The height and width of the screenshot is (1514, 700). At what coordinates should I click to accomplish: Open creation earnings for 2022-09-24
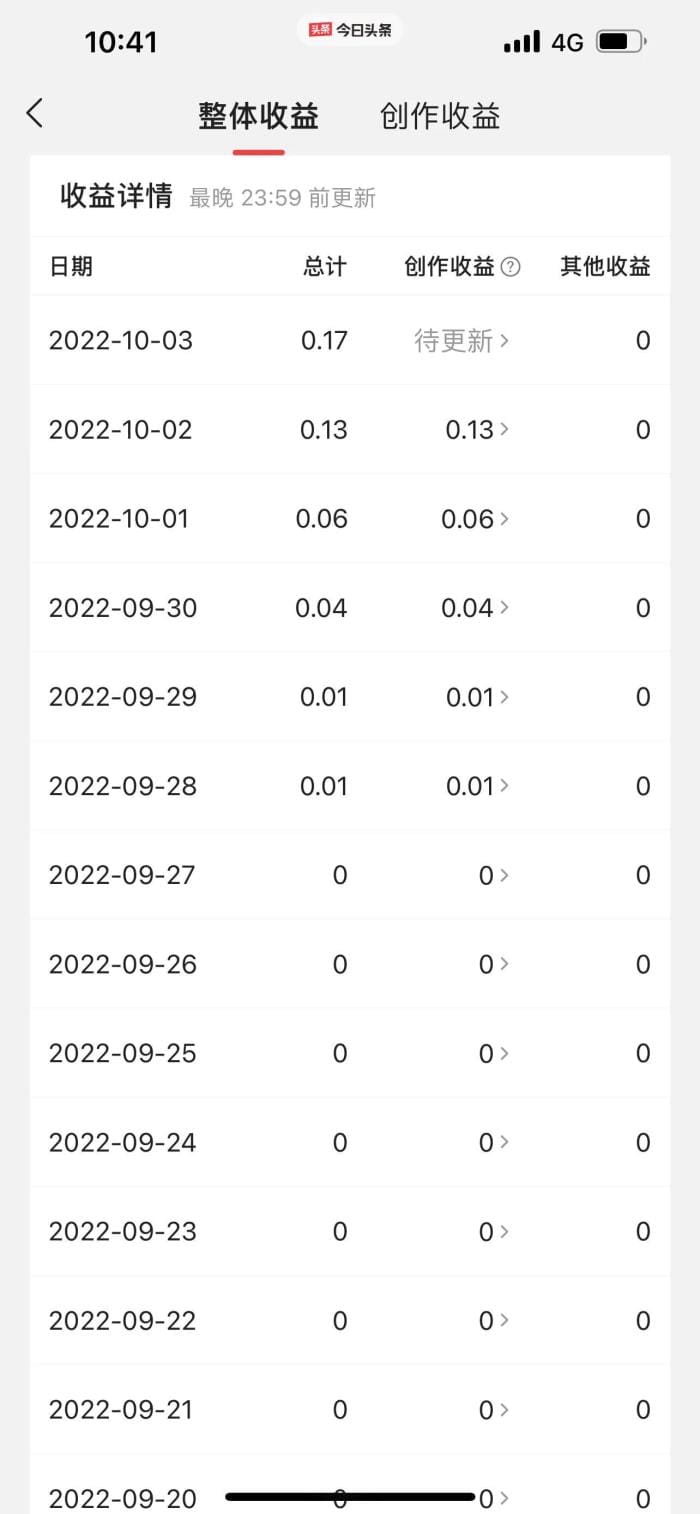point(494,1143)
